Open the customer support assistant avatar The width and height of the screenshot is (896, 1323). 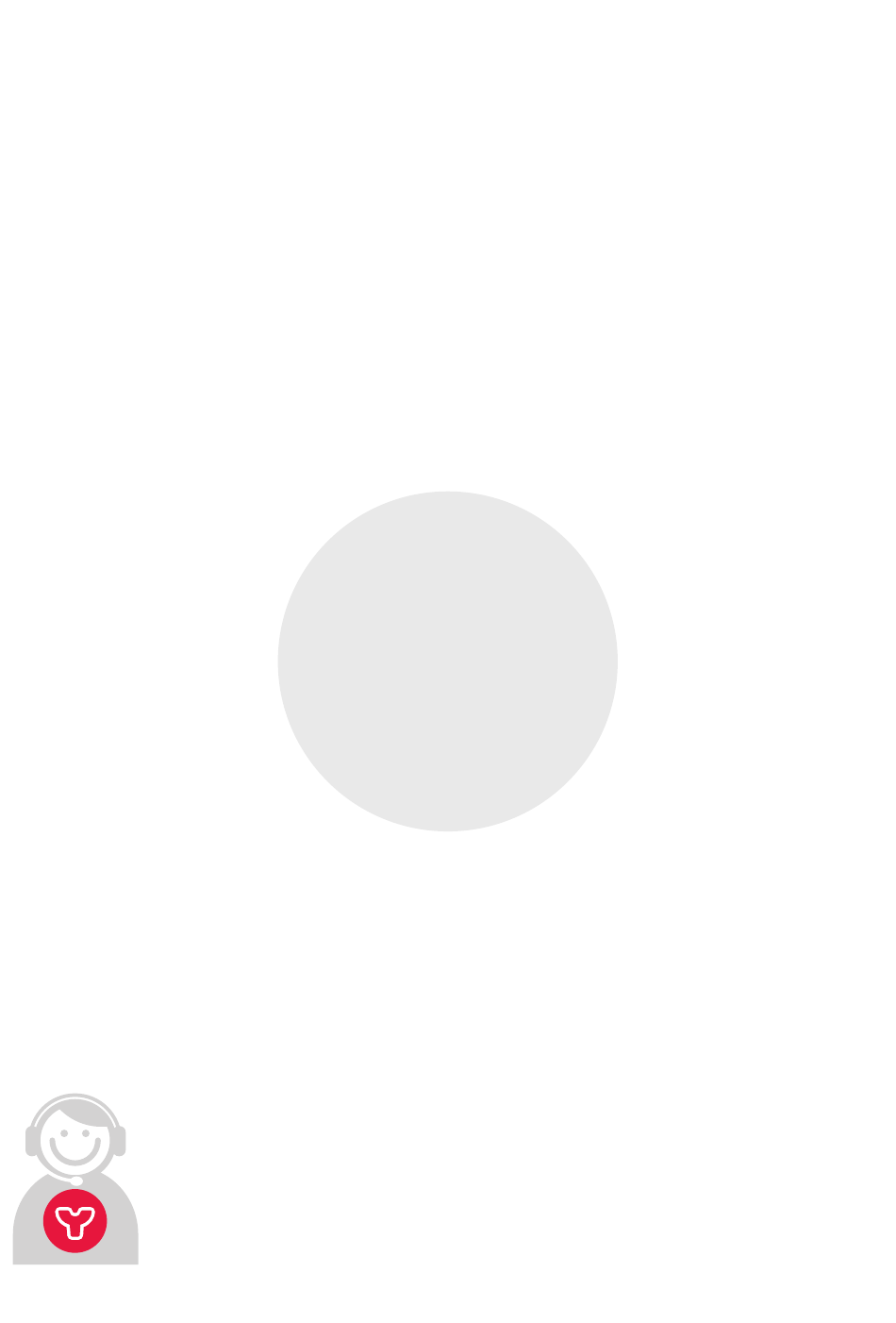click(75, 1179)
